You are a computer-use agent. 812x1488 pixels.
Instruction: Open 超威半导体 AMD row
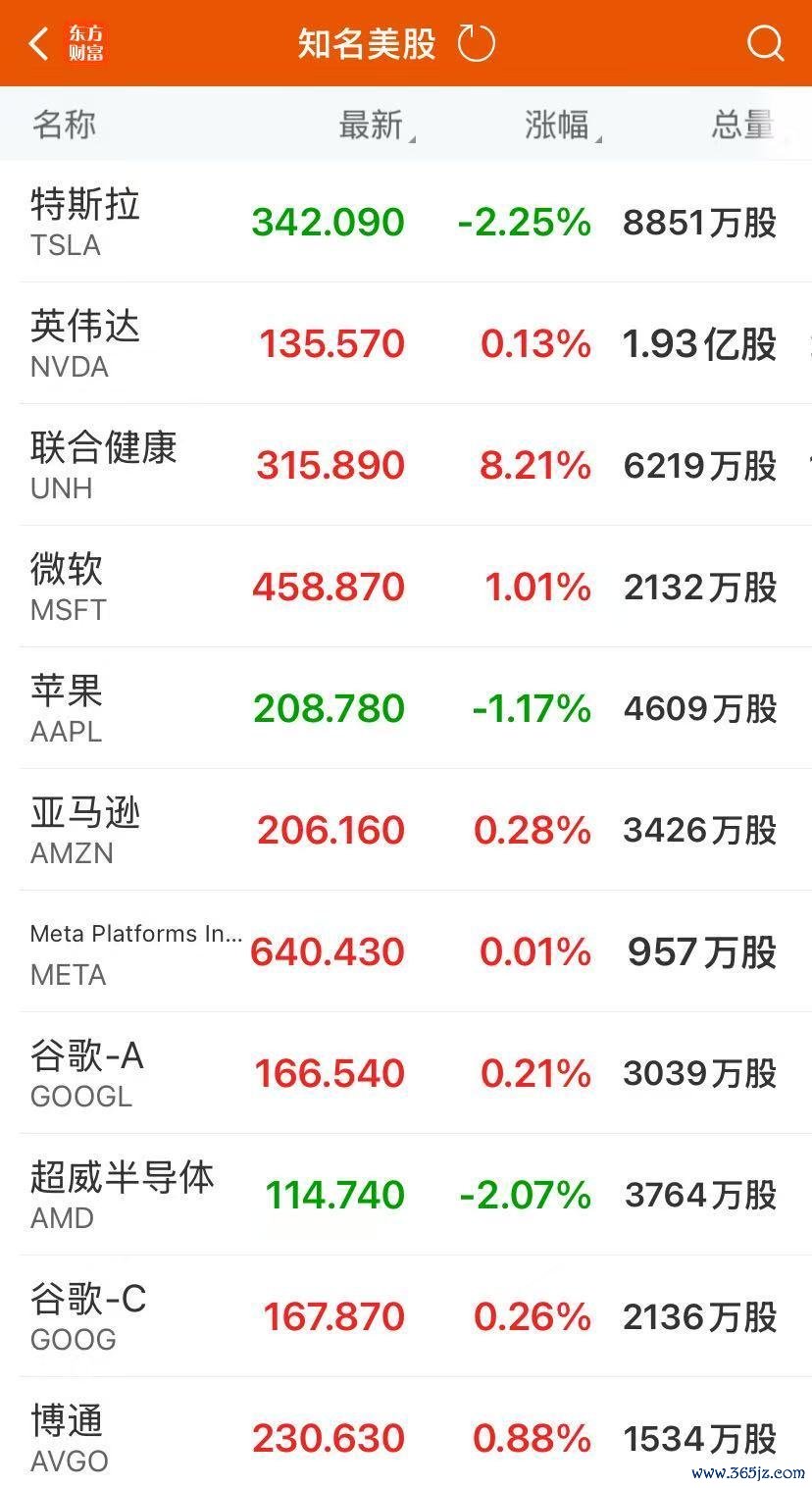coord(406,1195)
